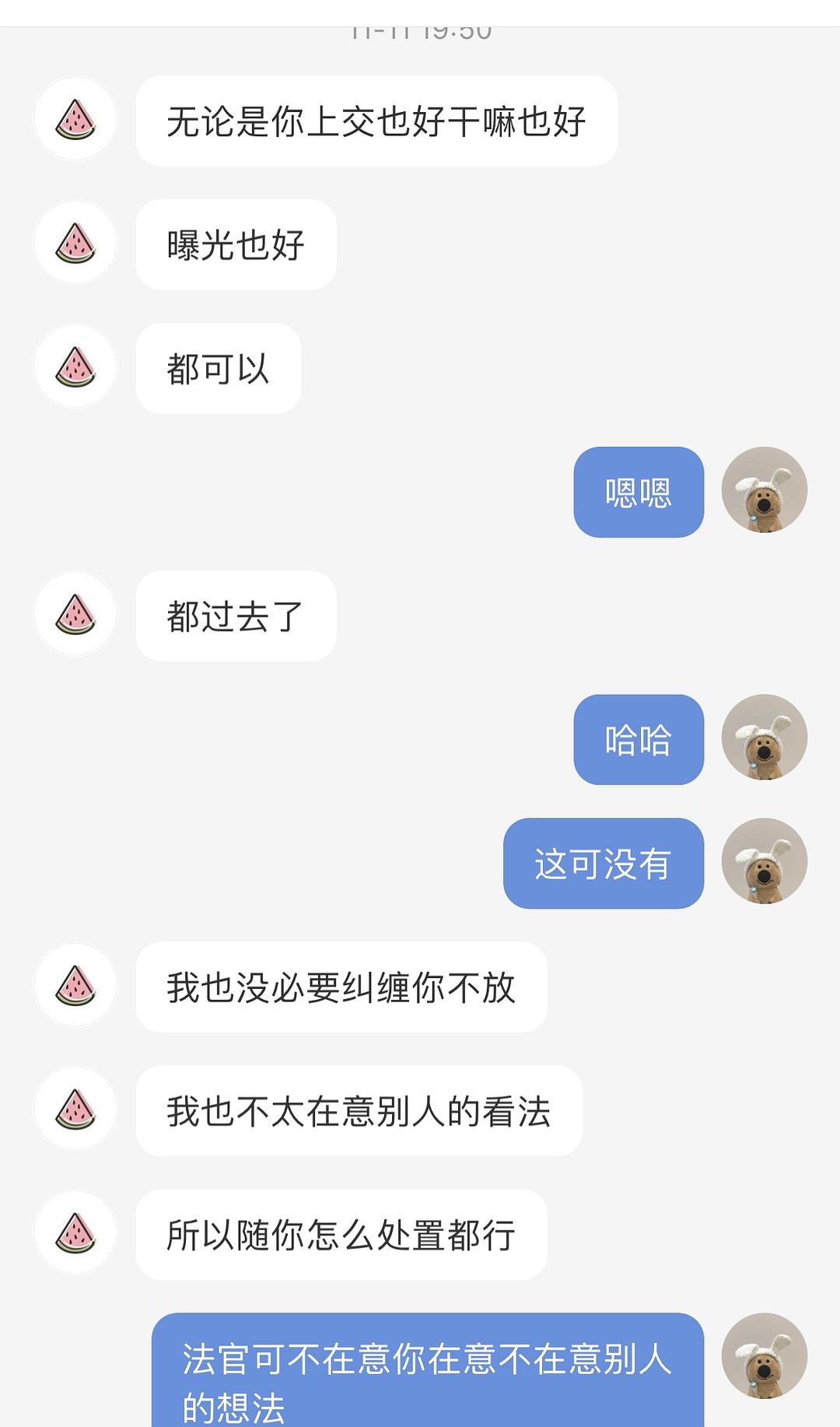View profile from avatar beside "所以随你怎么处置都行"
Viewport: 840px width, 1427px height.
[x=75, y=1232]
